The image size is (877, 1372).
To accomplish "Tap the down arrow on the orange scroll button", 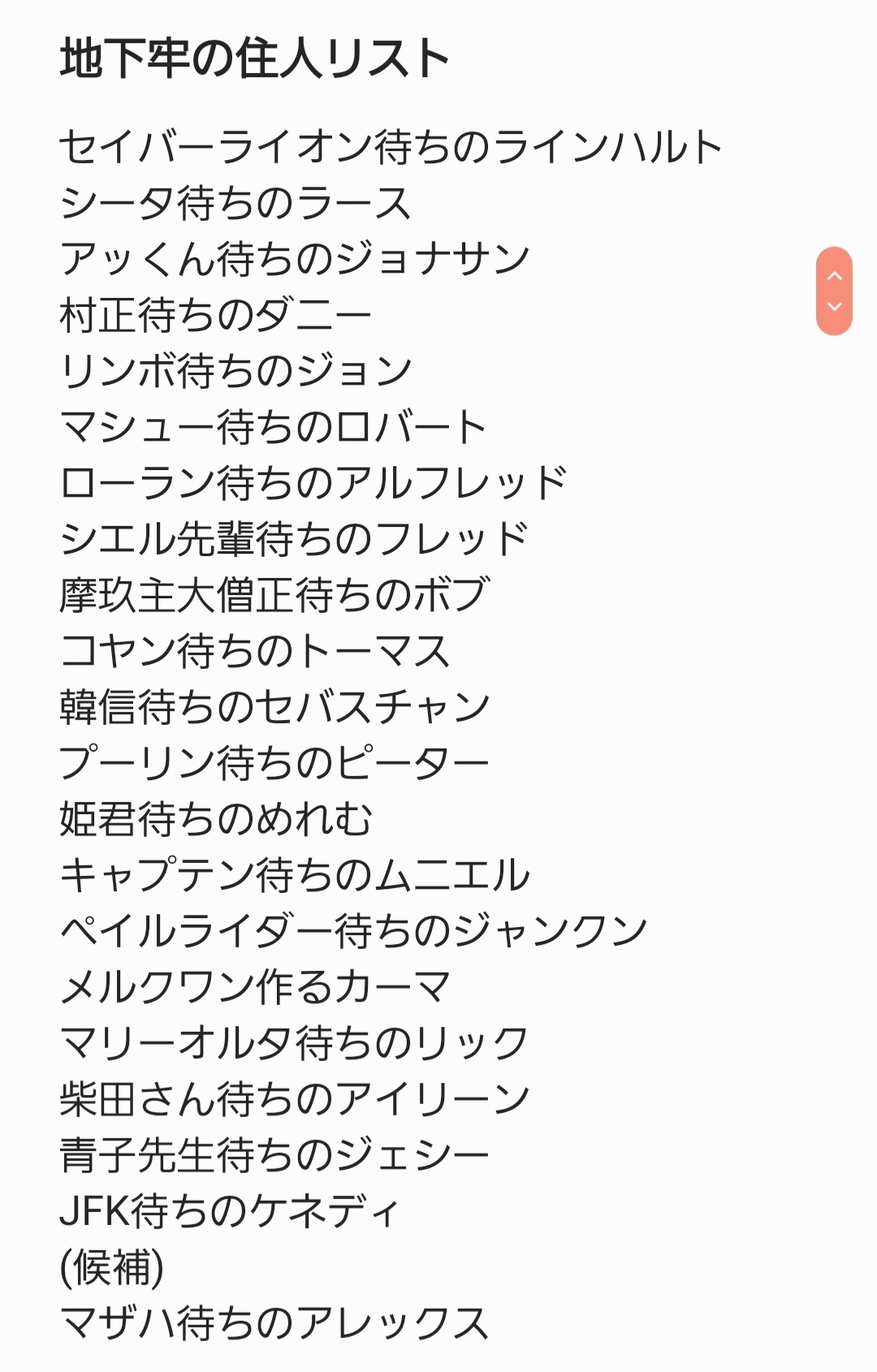I will tap(834, 307).
